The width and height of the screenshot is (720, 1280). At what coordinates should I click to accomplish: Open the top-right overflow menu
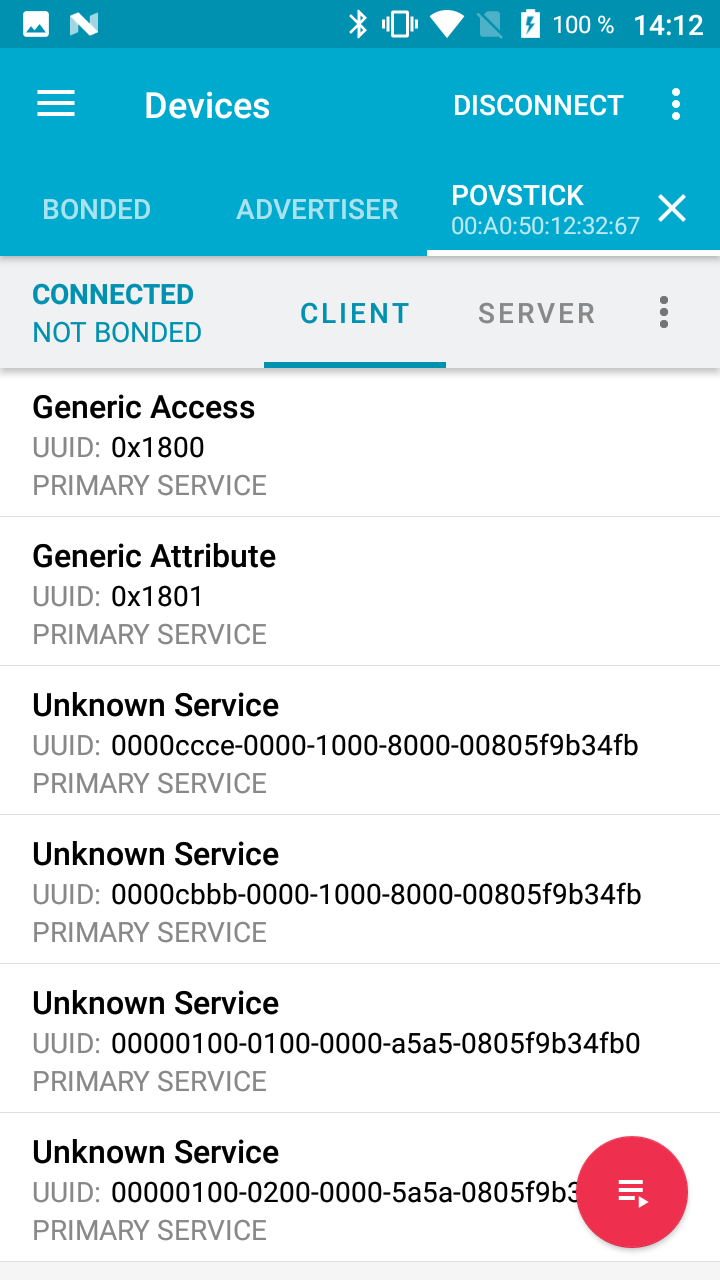pos(676,104)
